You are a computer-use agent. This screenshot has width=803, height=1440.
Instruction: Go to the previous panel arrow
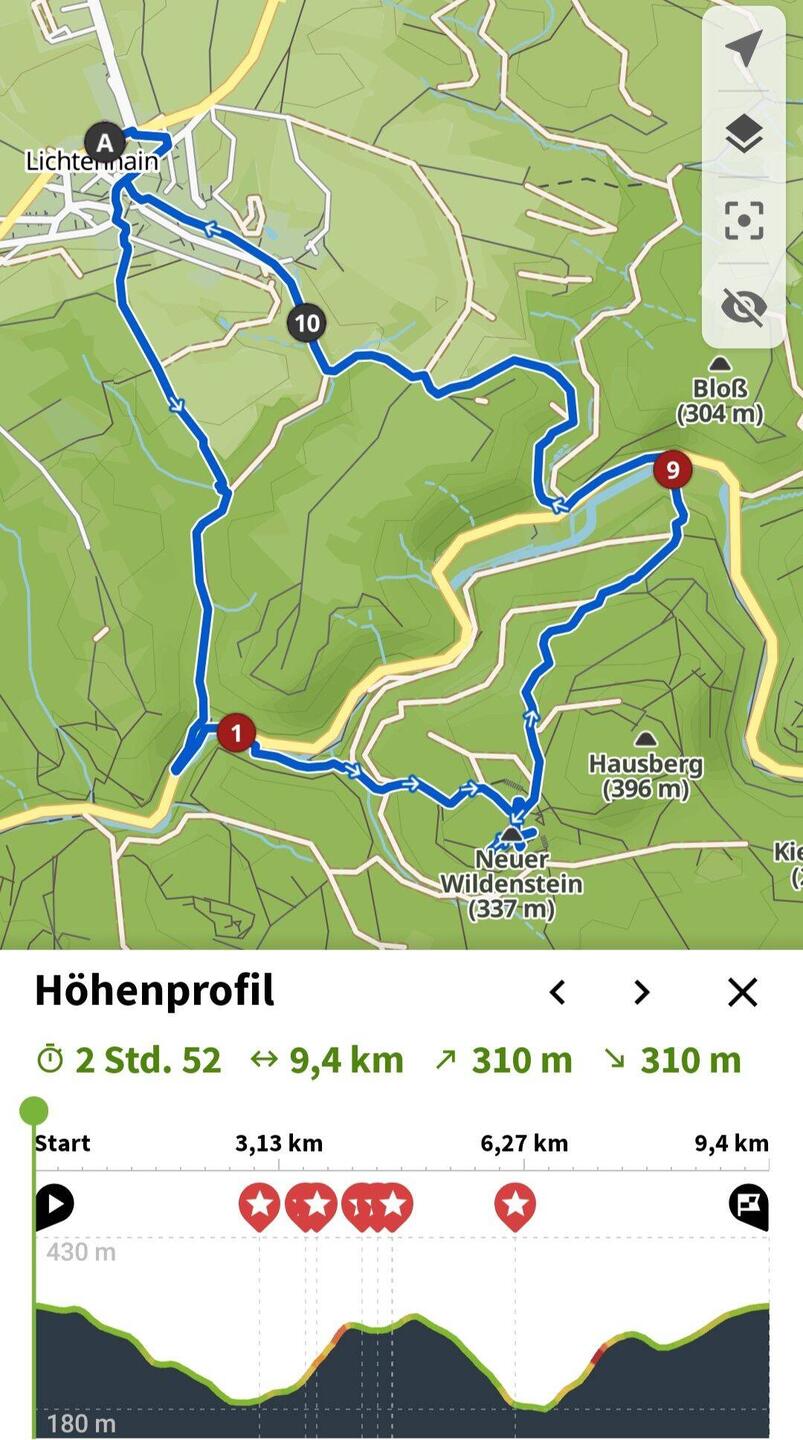(x=558, y=992)
